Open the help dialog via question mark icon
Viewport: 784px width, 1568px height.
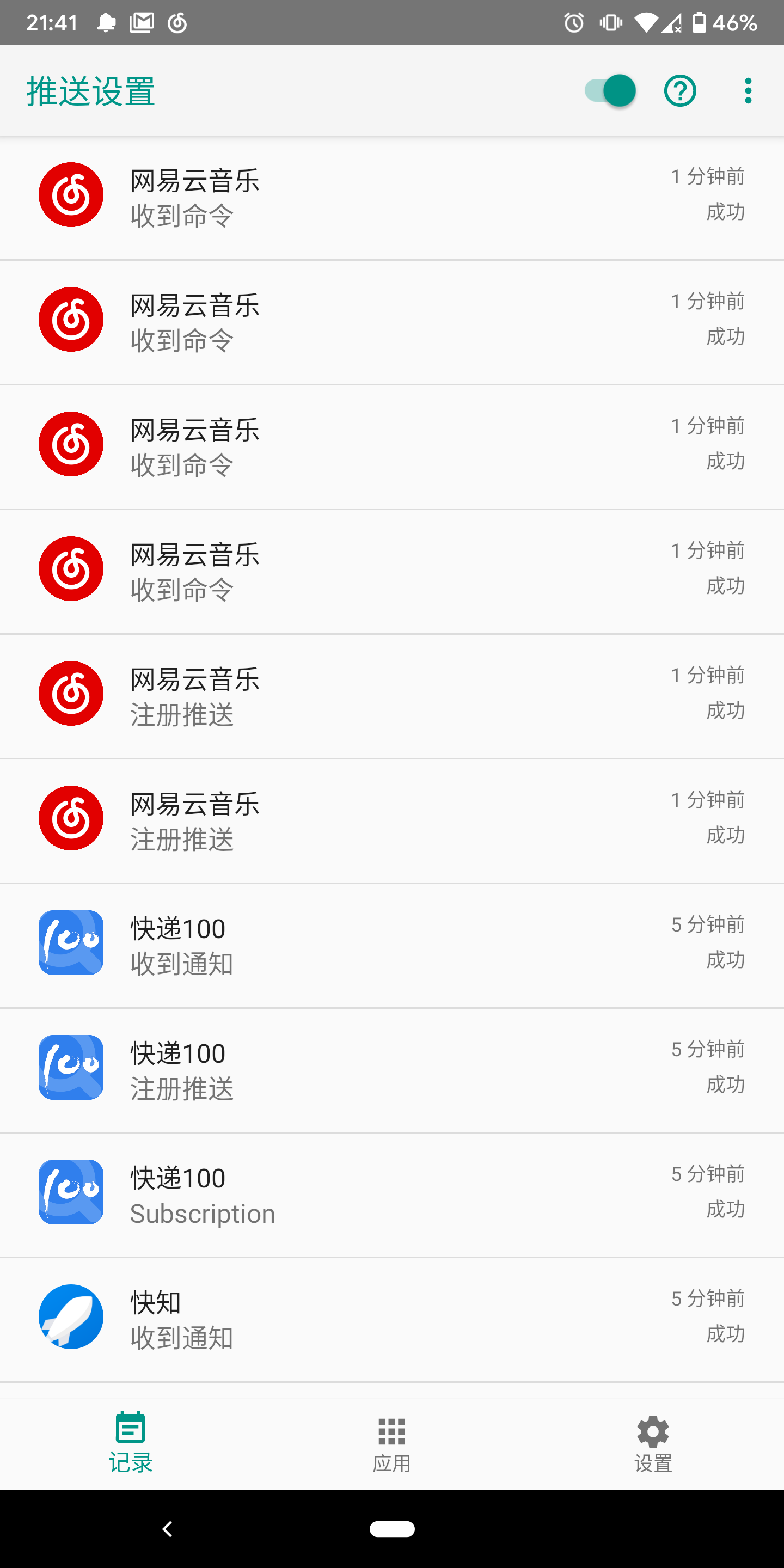click(680, 90)
